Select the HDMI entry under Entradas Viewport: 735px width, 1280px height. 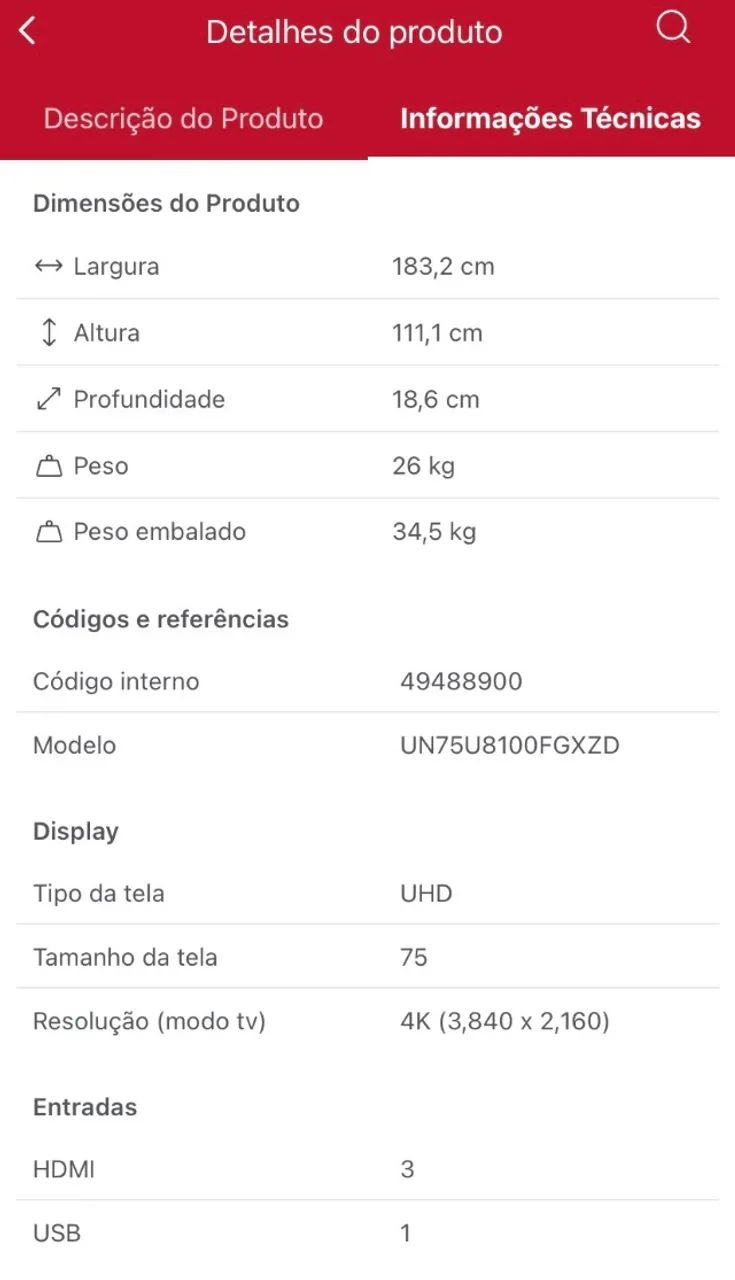tap(63, 1168)
